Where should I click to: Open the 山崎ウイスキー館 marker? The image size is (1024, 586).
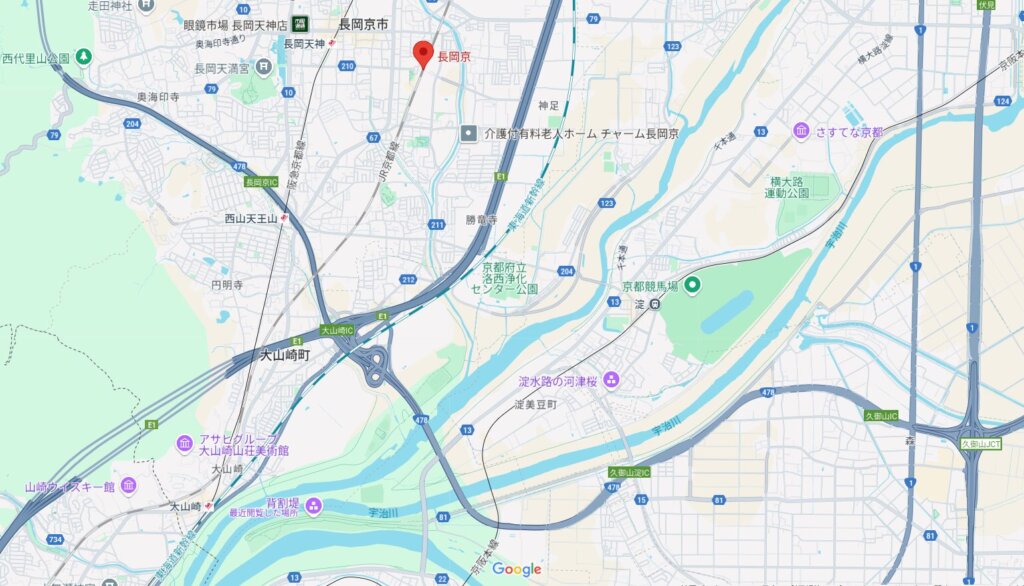pyautogui.click(x=130, y=487)
